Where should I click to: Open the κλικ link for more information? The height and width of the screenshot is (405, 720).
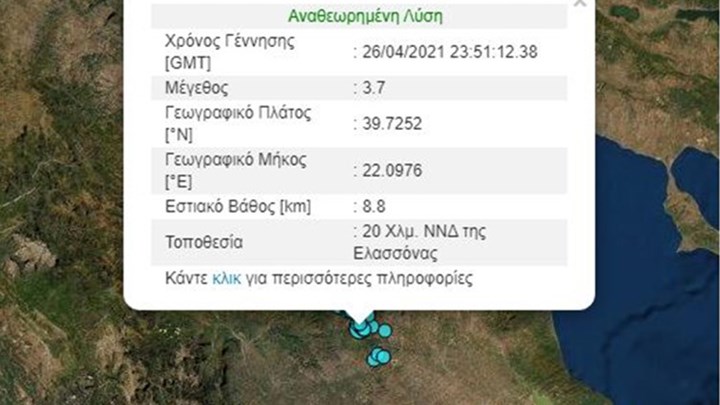pyautogui.click(x=226, y=277)
